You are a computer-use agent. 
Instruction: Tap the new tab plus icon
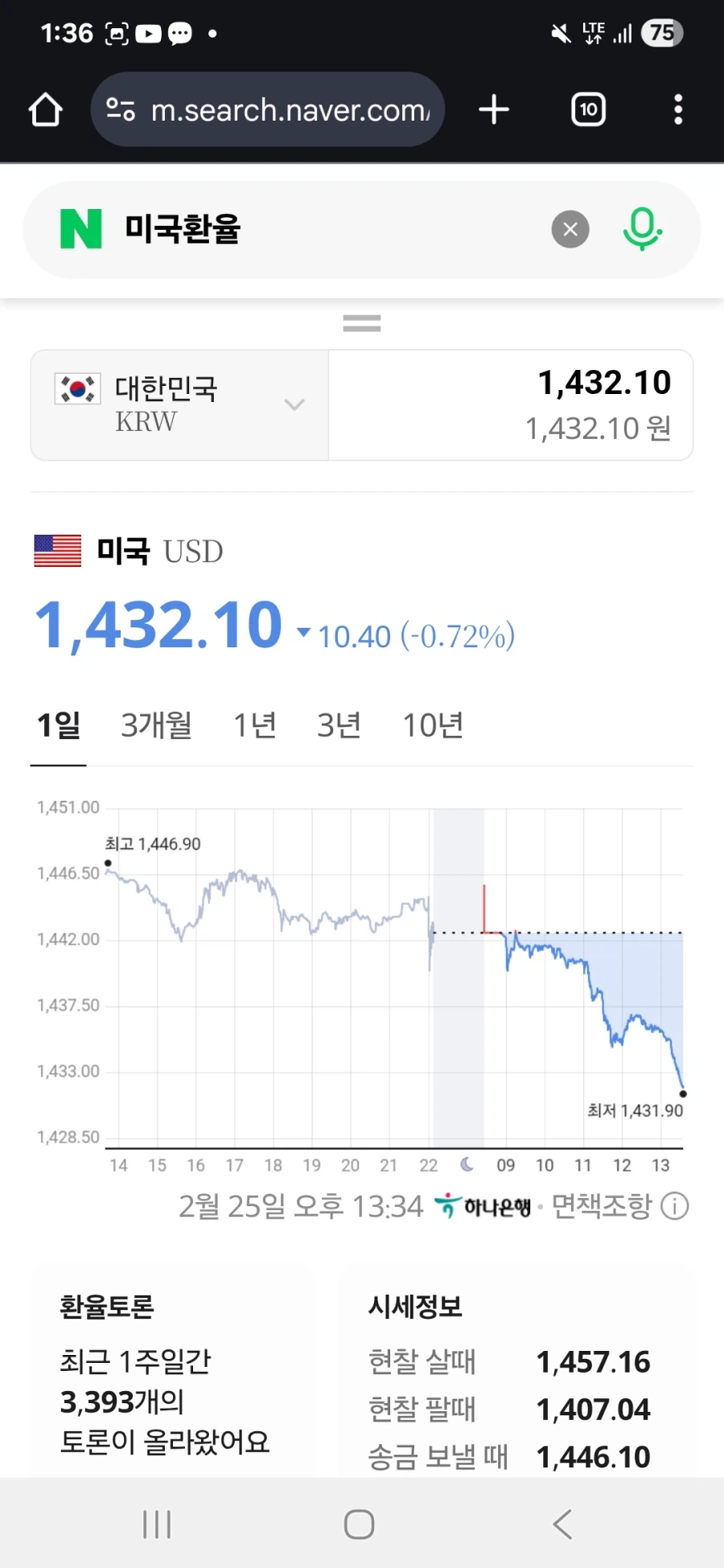coord(493,109)
